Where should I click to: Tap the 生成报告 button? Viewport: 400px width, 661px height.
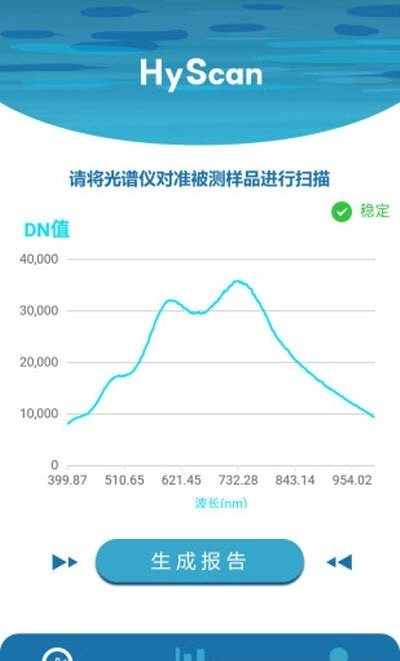coord(199,562)
